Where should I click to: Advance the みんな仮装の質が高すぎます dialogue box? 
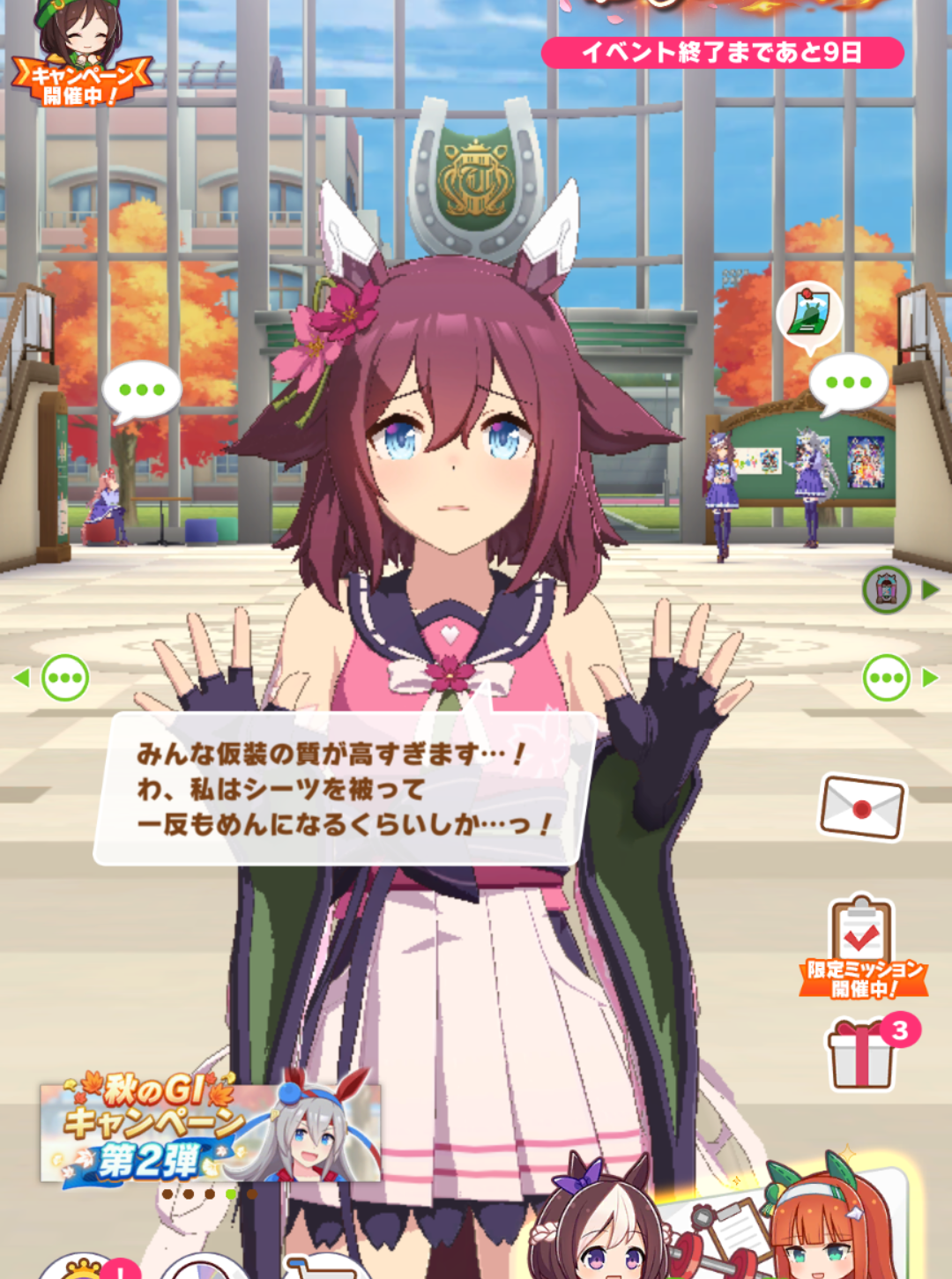tap(344, 788)
